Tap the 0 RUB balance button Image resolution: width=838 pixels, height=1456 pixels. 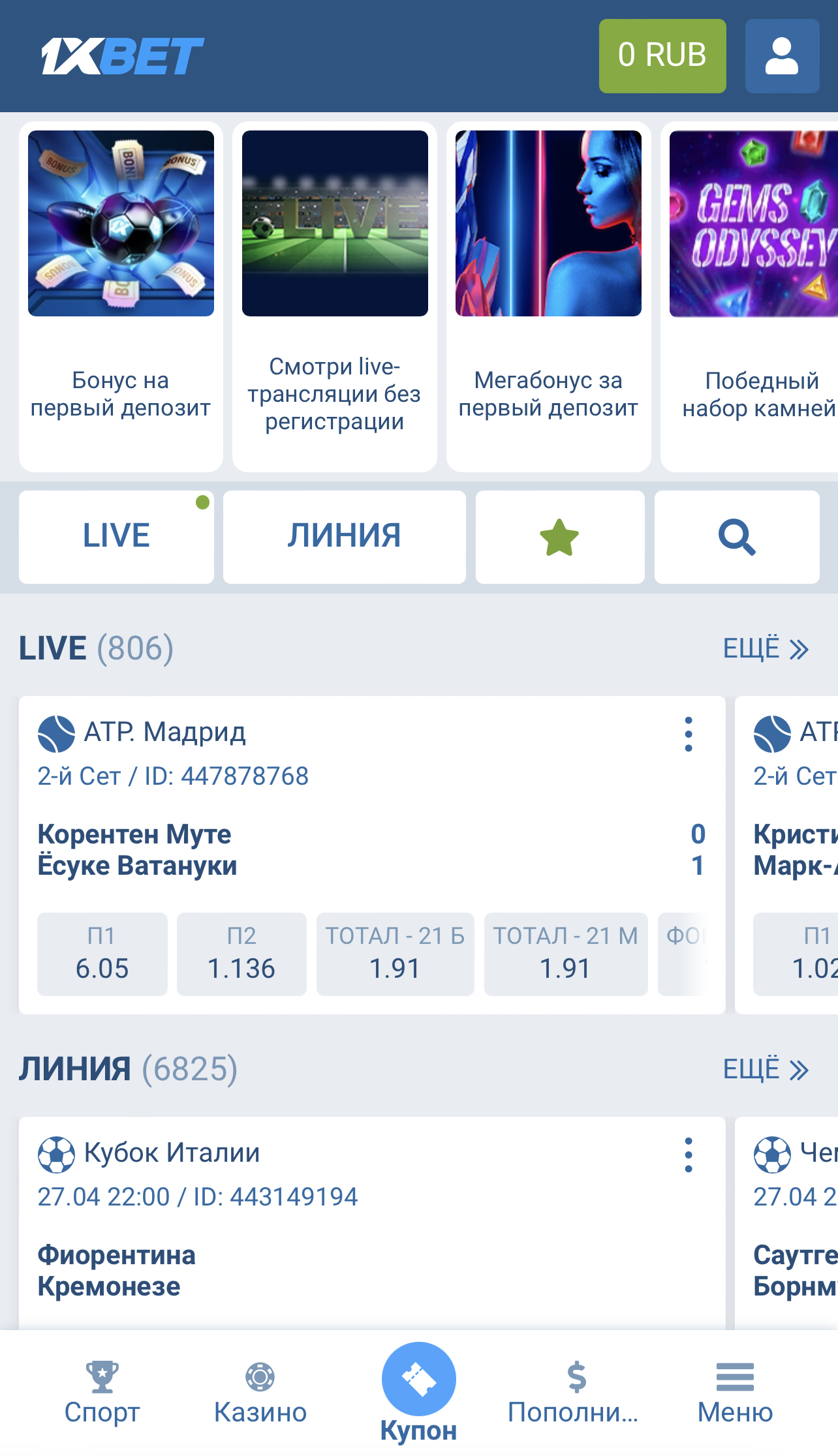[x=662, y=55]
